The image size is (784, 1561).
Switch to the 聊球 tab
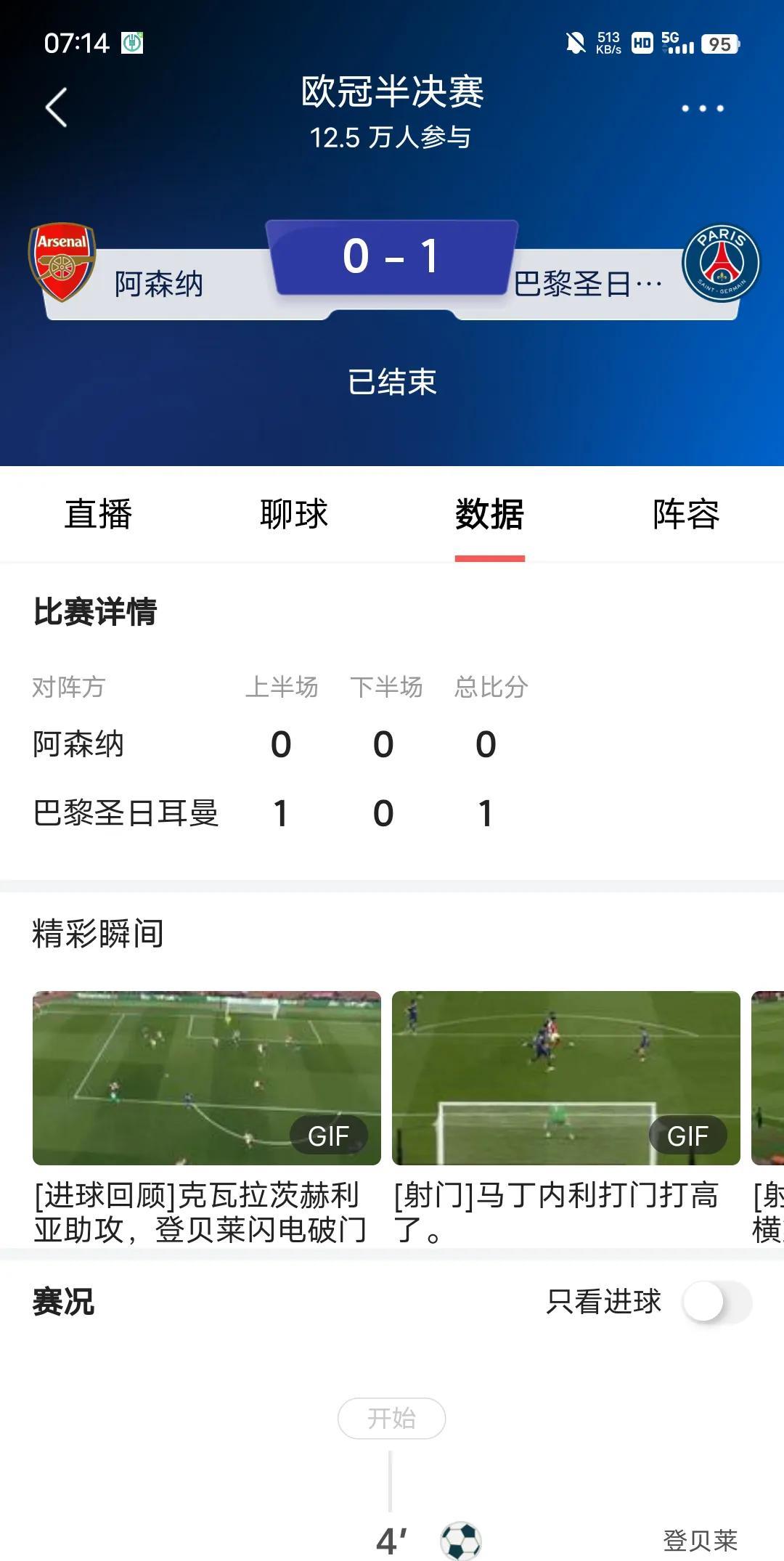coord(294,514)
